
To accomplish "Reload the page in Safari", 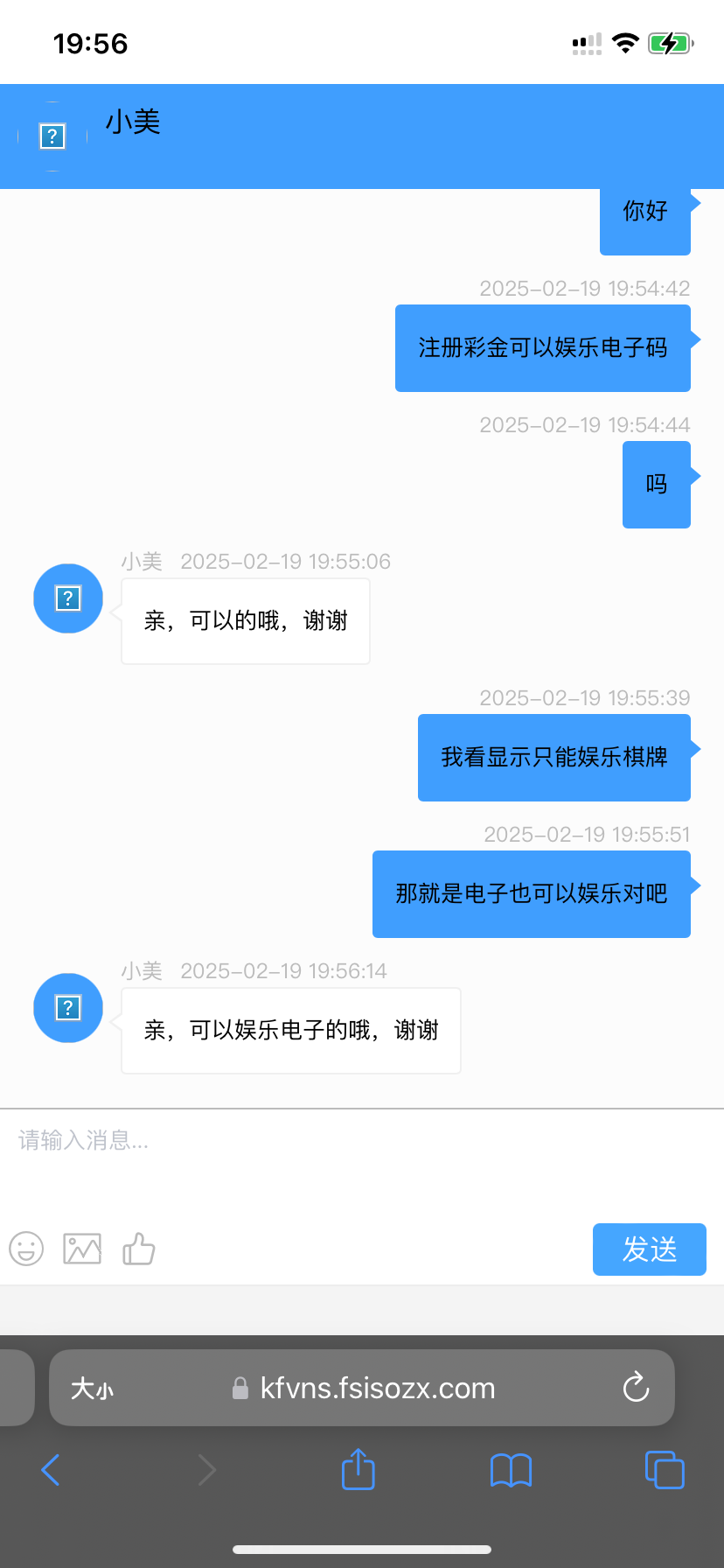I will (x=636, y=1387).
